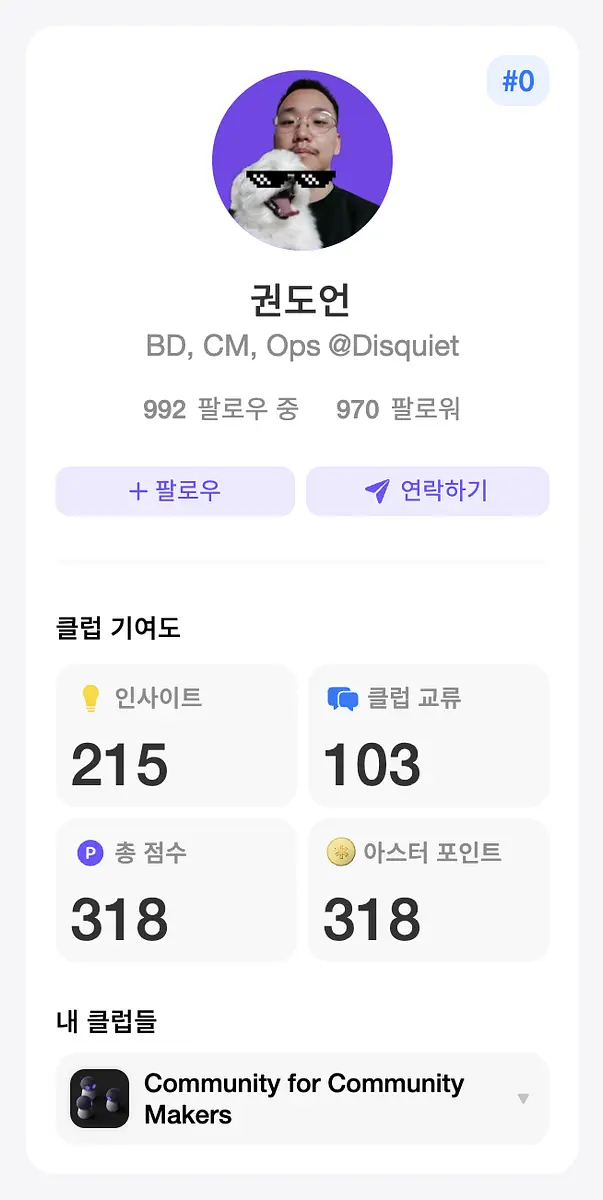View the 970 팔로워 followers list

point(398,409)
